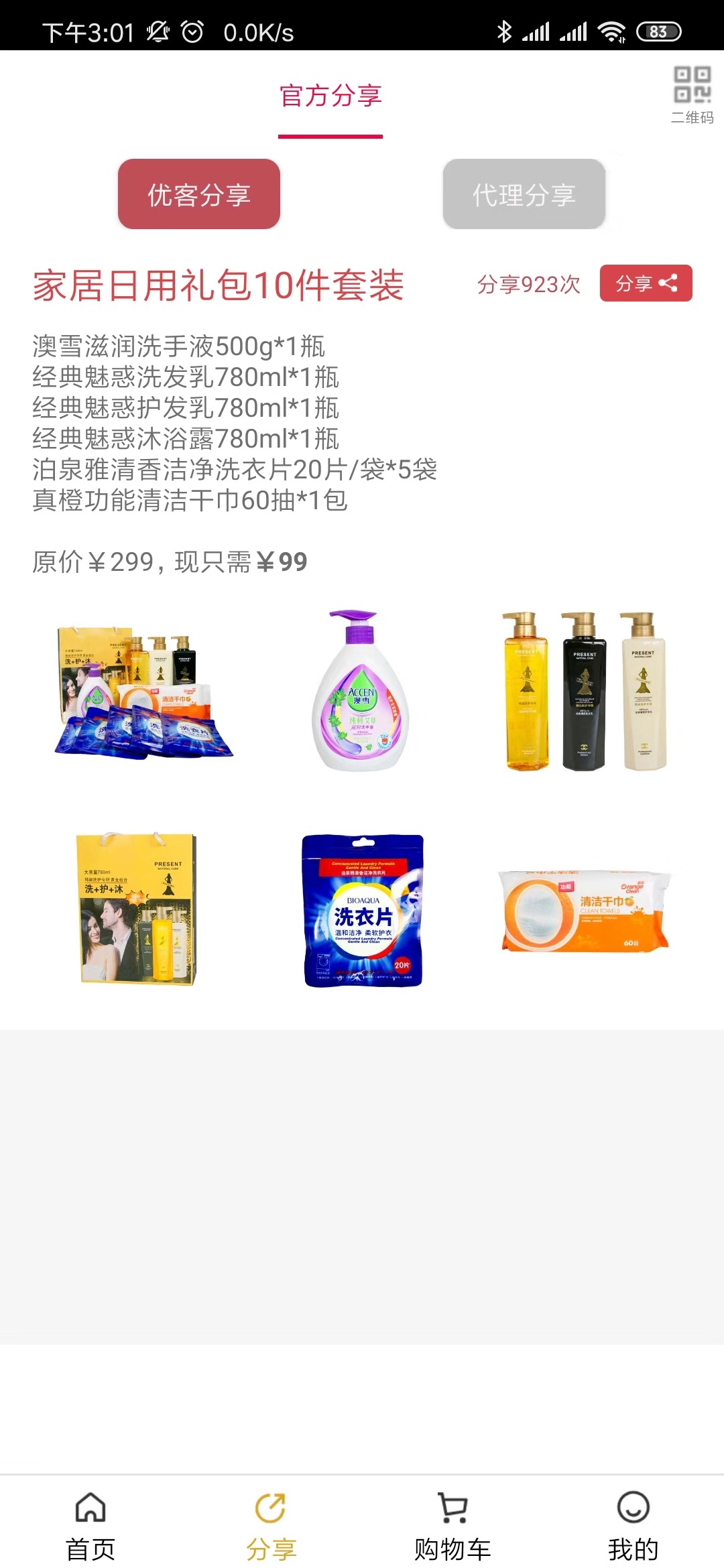Switch to 优客分享
The height and width of the screenshot is (1568, 724).
click(x=199, y=194)
